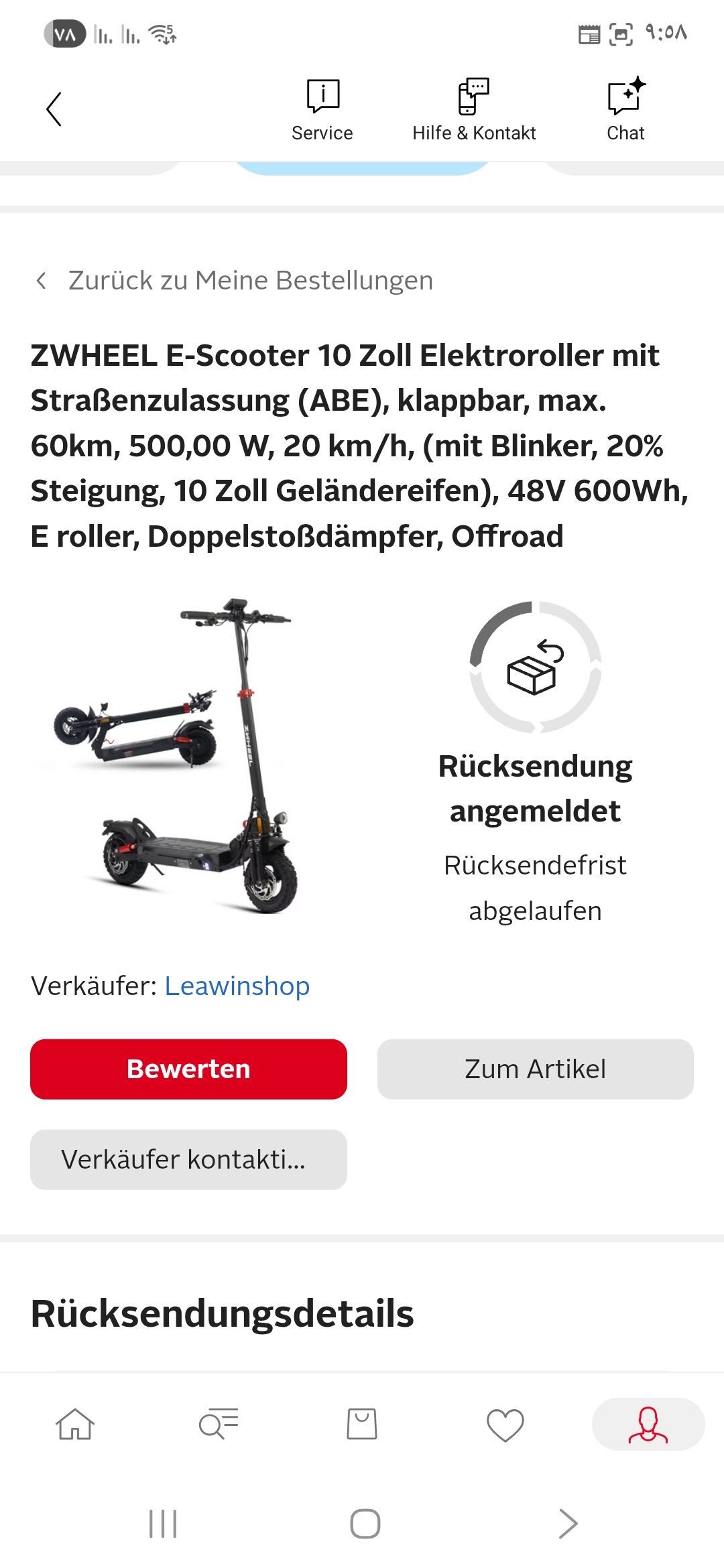
Task: Open the shopping bag tab
Action: click(362, 1424)
